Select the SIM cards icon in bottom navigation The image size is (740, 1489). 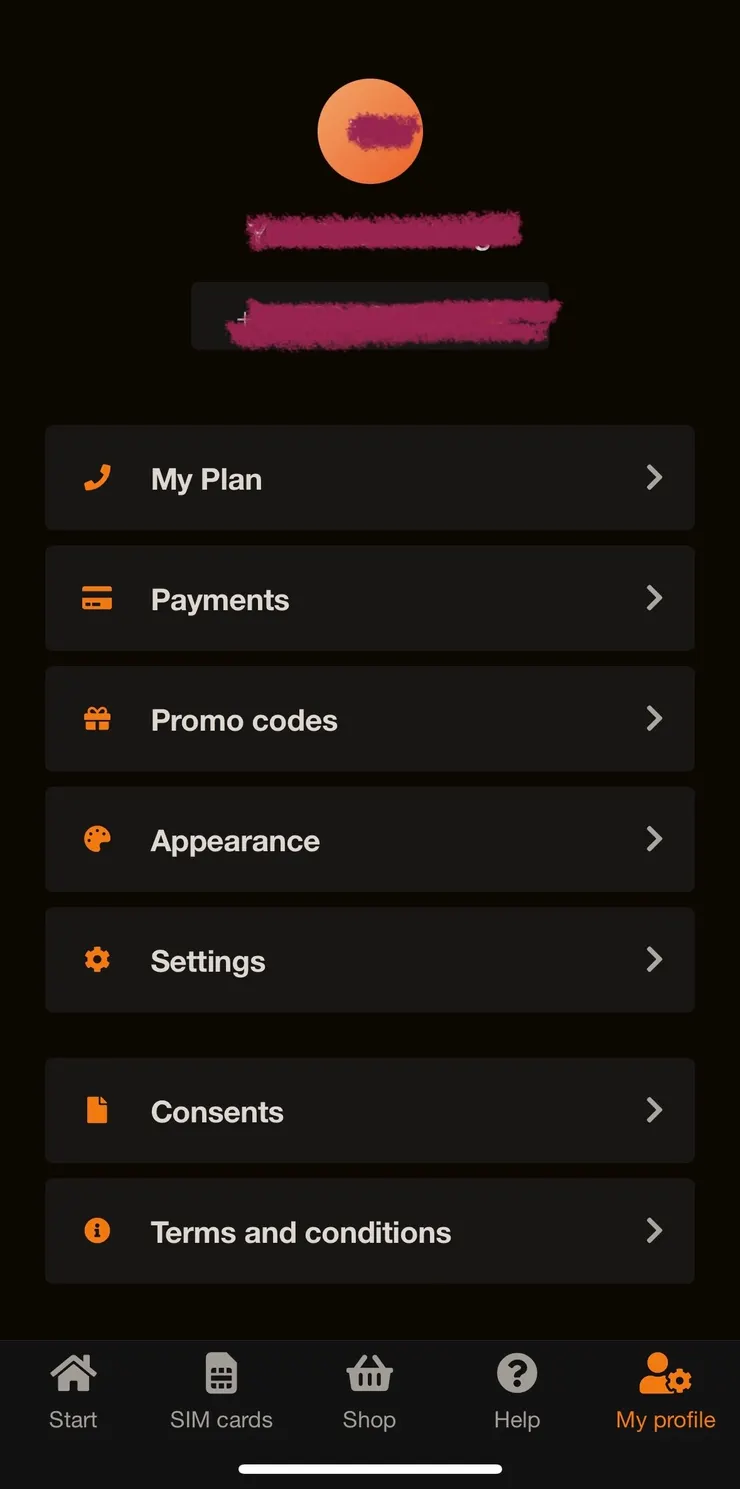(x=220, y=1374)
